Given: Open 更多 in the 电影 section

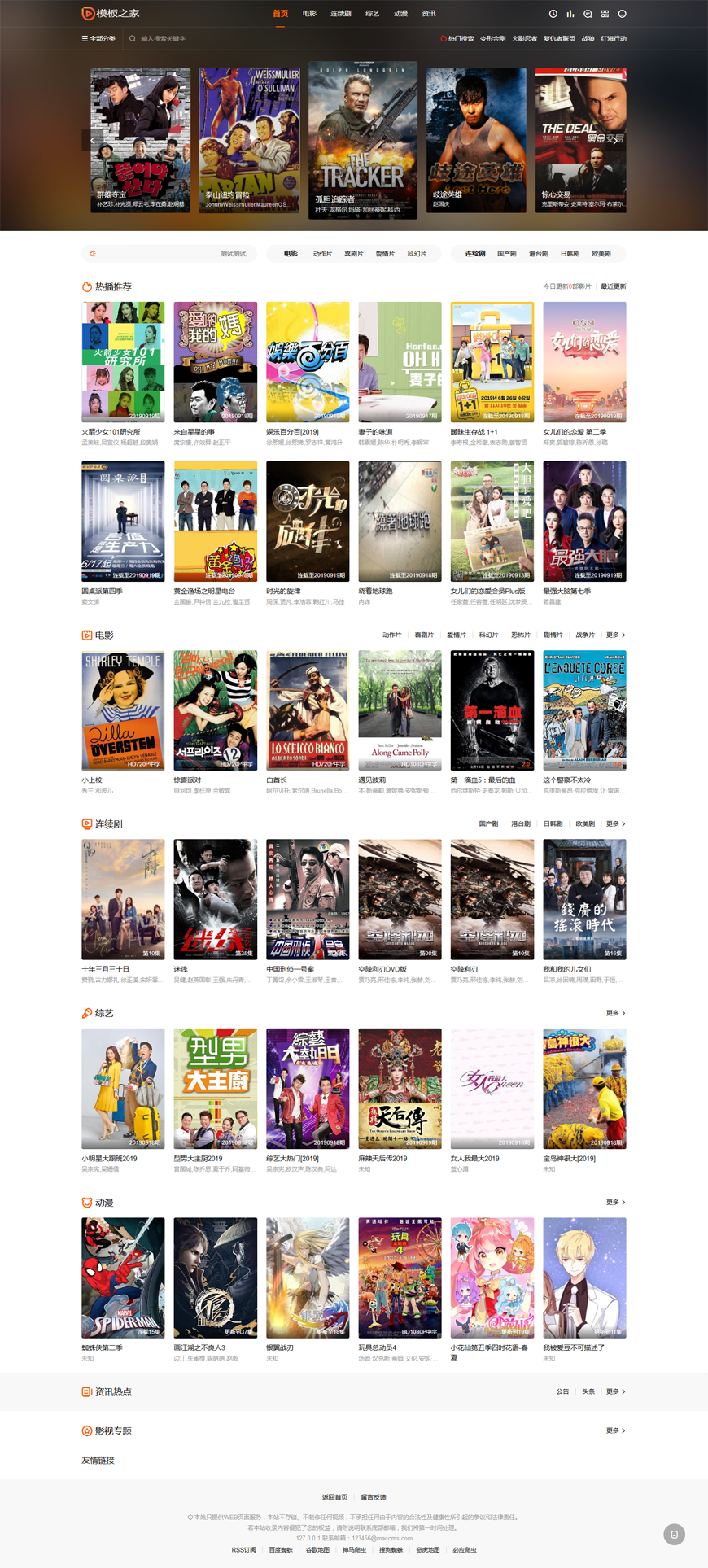Looking at the screenshot, I should (x=615, y=635).
